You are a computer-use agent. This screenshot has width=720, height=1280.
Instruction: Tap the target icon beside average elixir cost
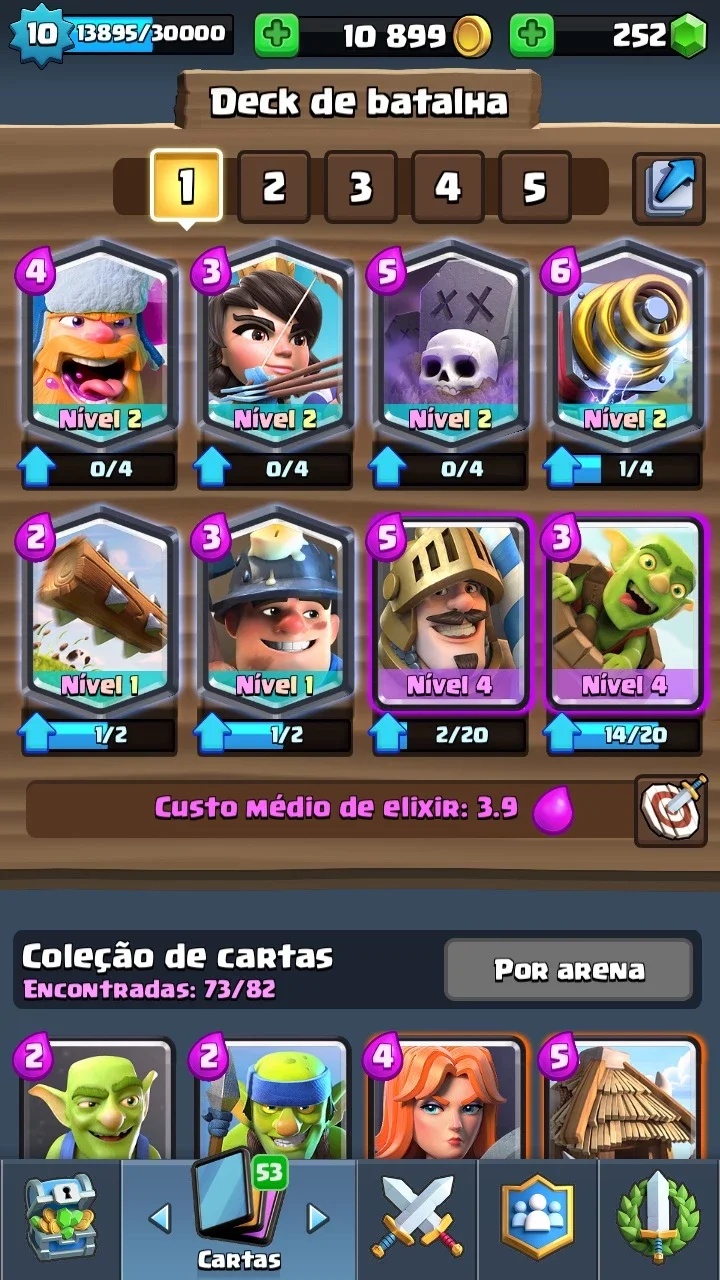670,809
